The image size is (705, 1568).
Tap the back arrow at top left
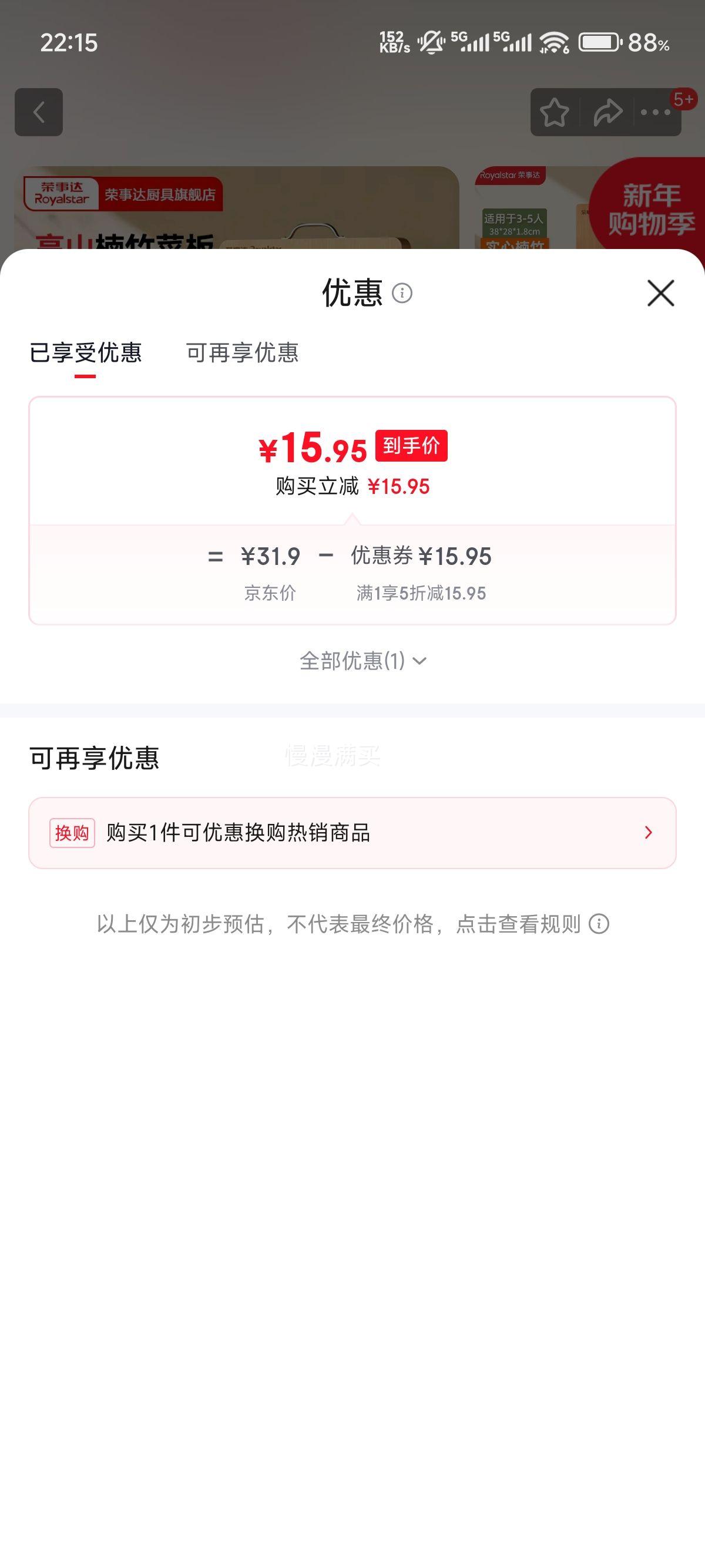pos(40,112)
